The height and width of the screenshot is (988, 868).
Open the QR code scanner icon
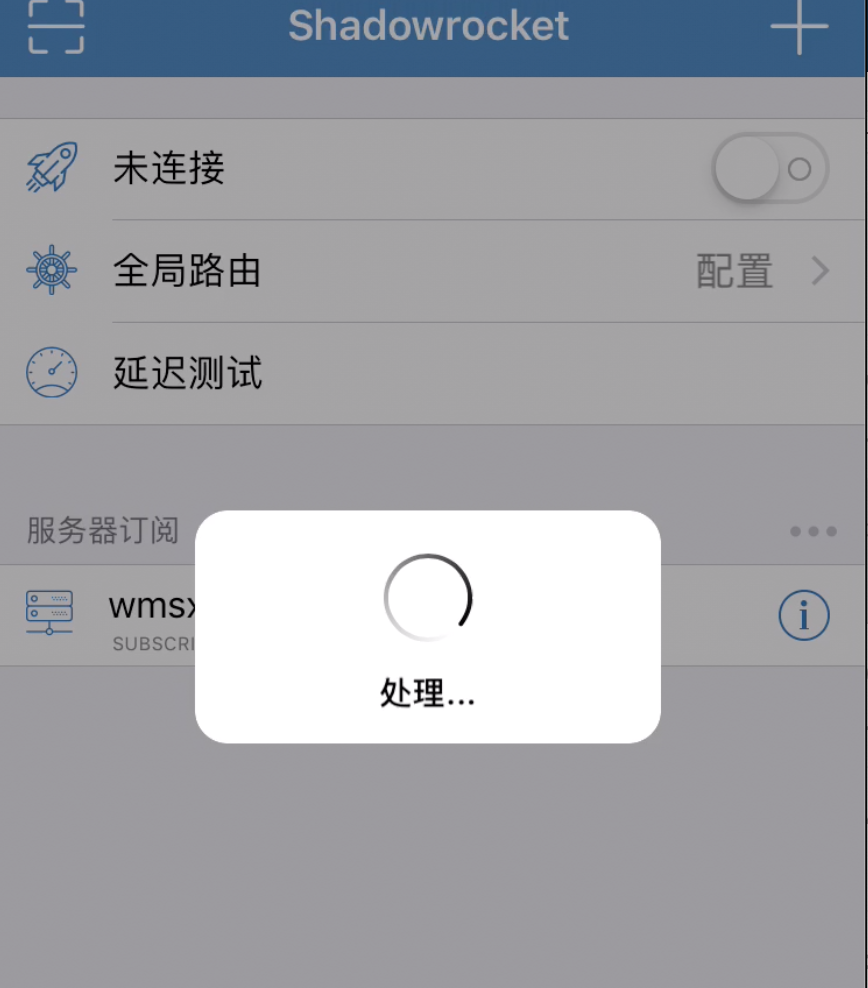point(55,25)
